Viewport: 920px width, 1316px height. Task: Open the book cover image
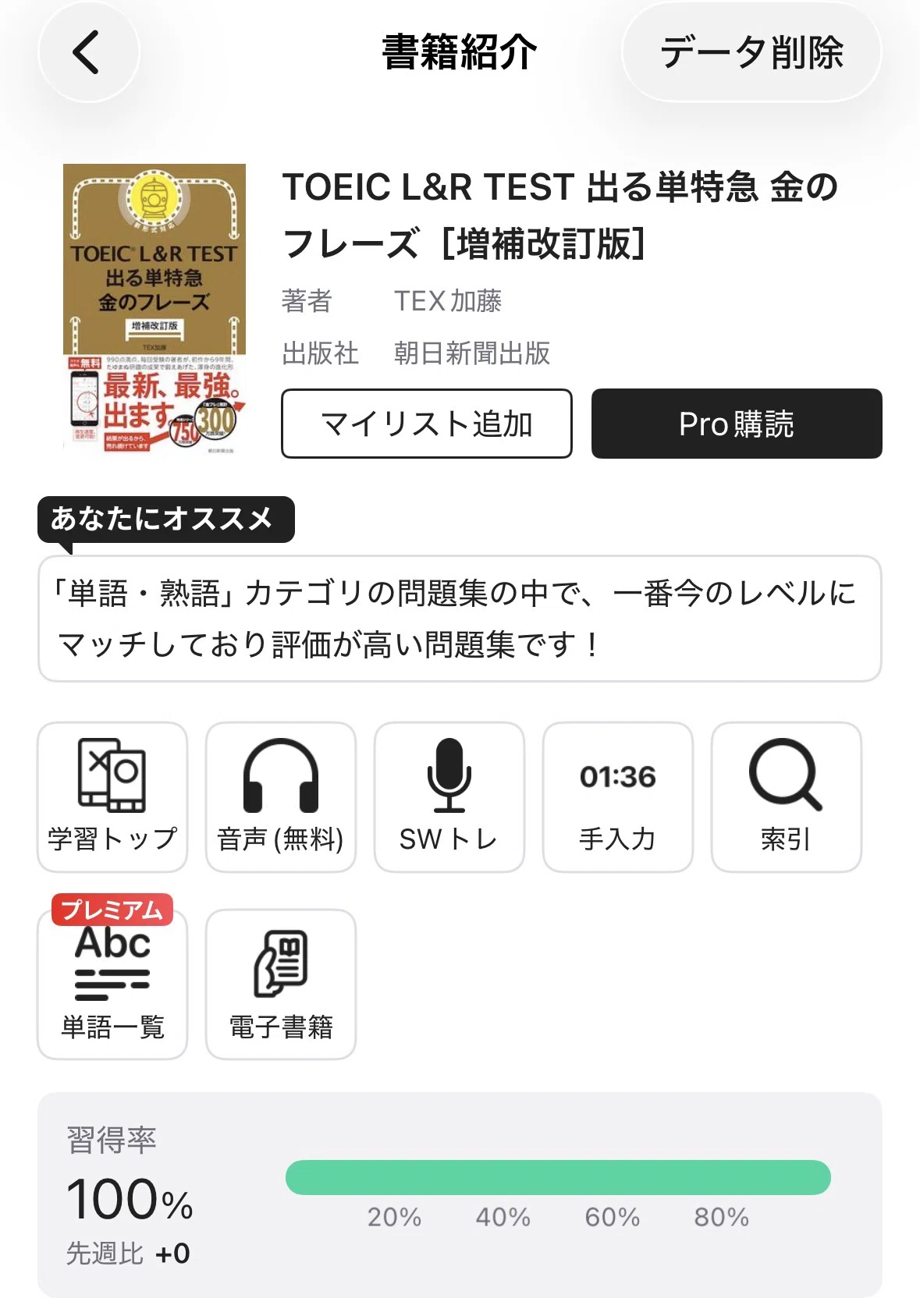(155, 309)
